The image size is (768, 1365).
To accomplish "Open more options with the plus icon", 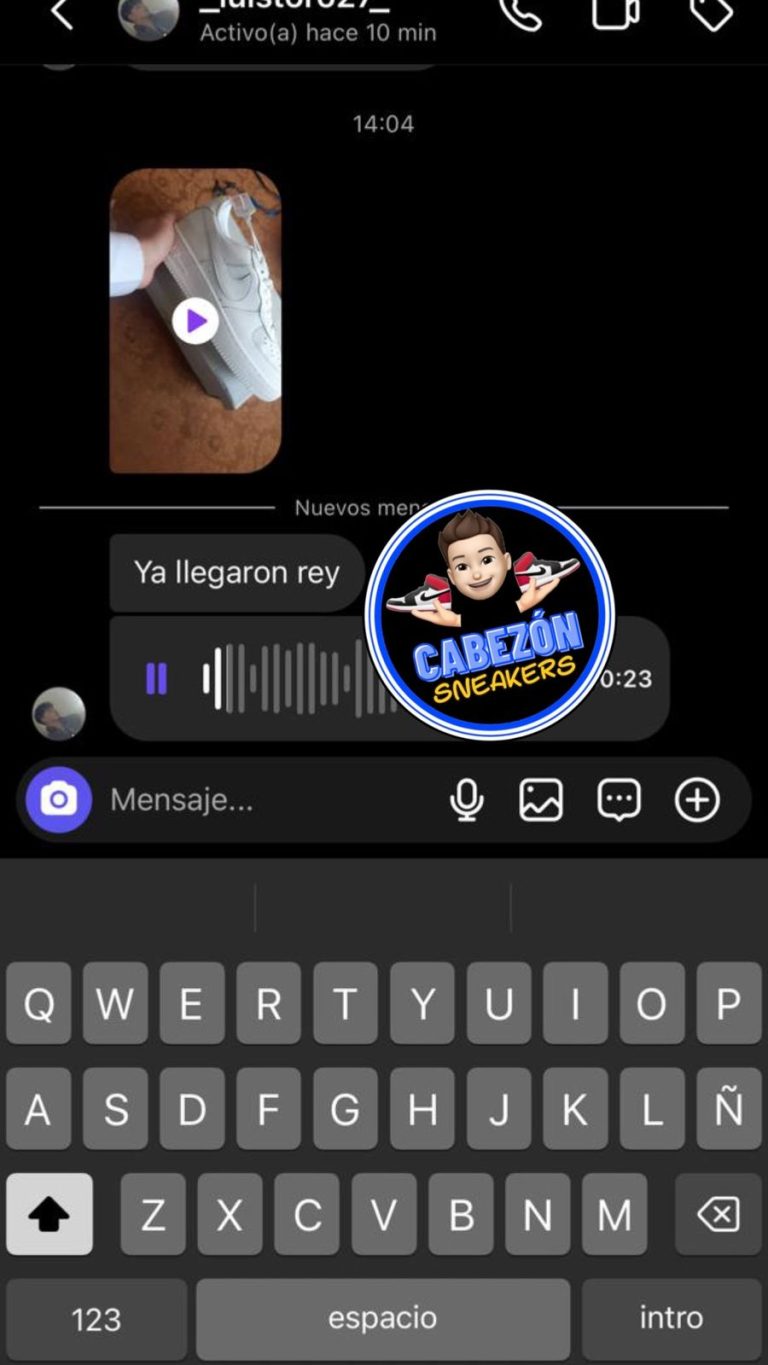I will point(697,800).
